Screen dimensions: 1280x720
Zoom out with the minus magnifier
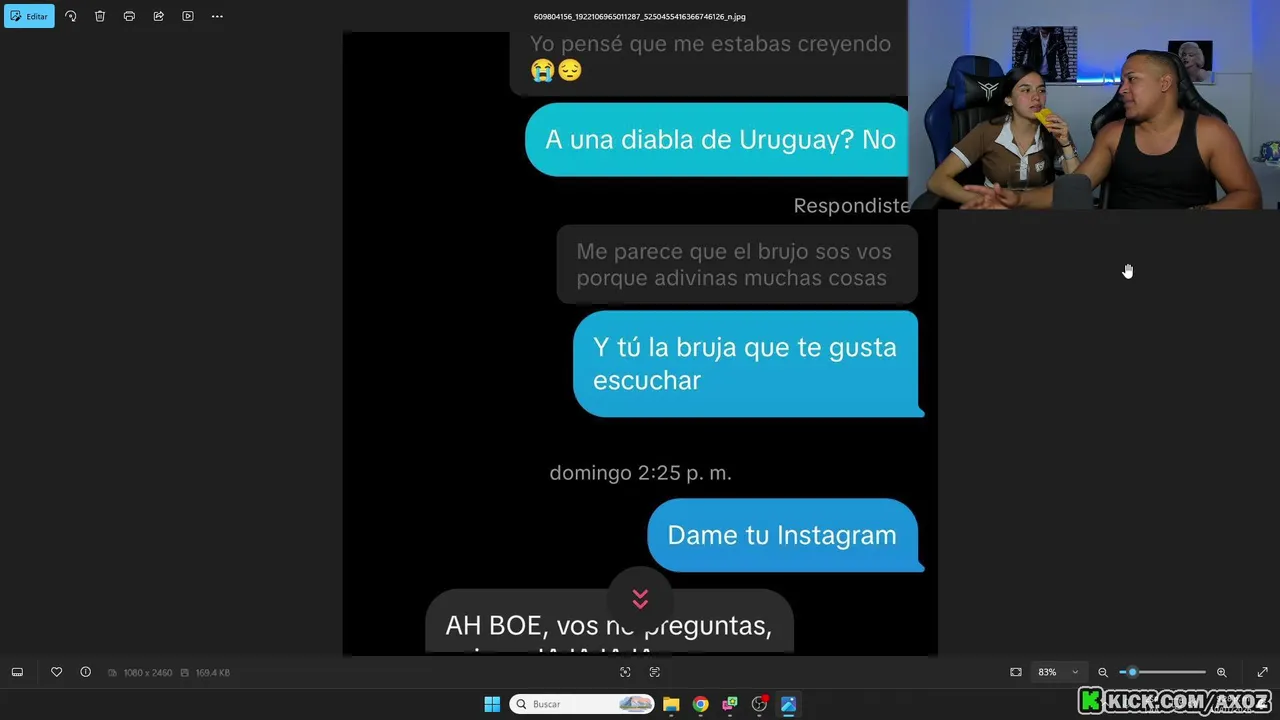[1103, 672]
